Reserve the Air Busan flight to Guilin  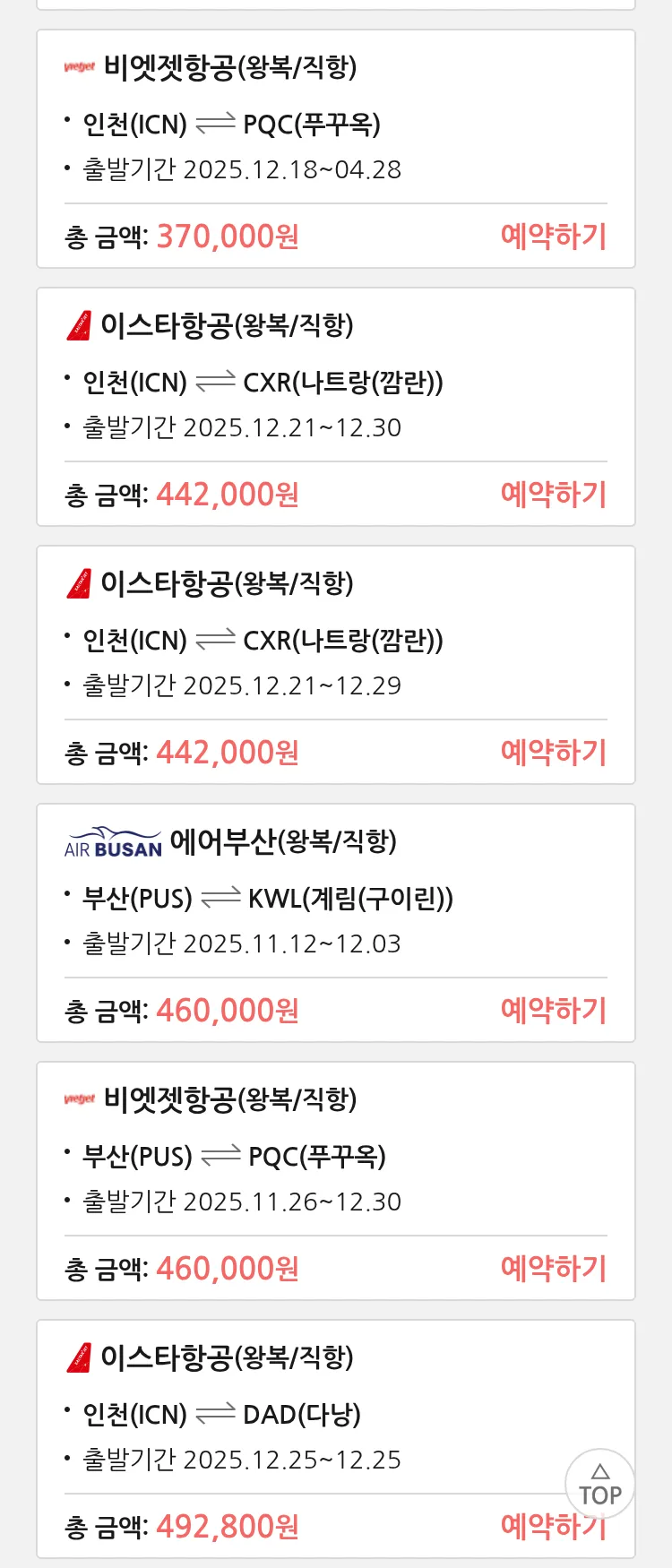(553, 1011)
